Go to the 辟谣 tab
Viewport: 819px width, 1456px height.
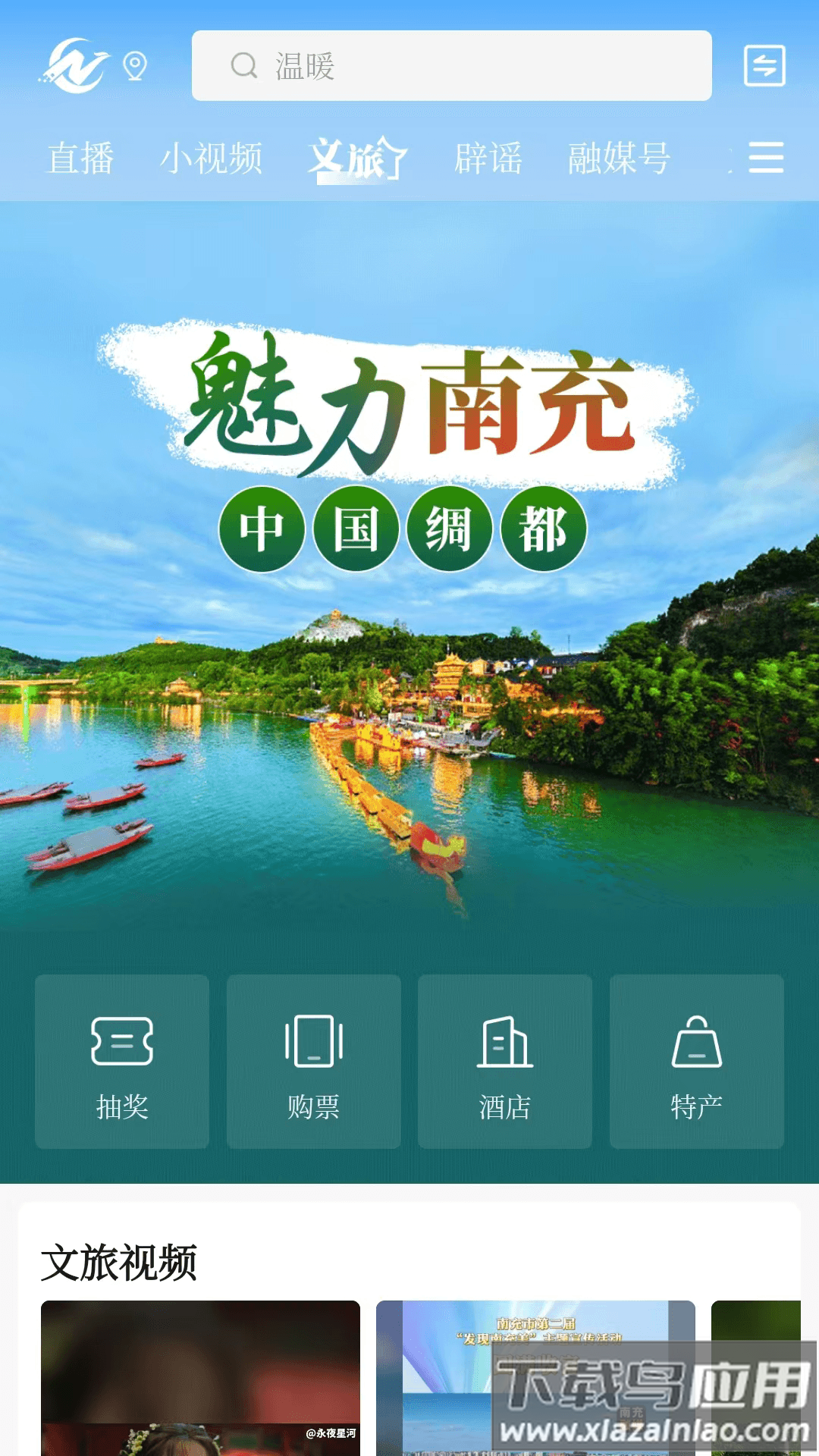[x=488, y=158]
